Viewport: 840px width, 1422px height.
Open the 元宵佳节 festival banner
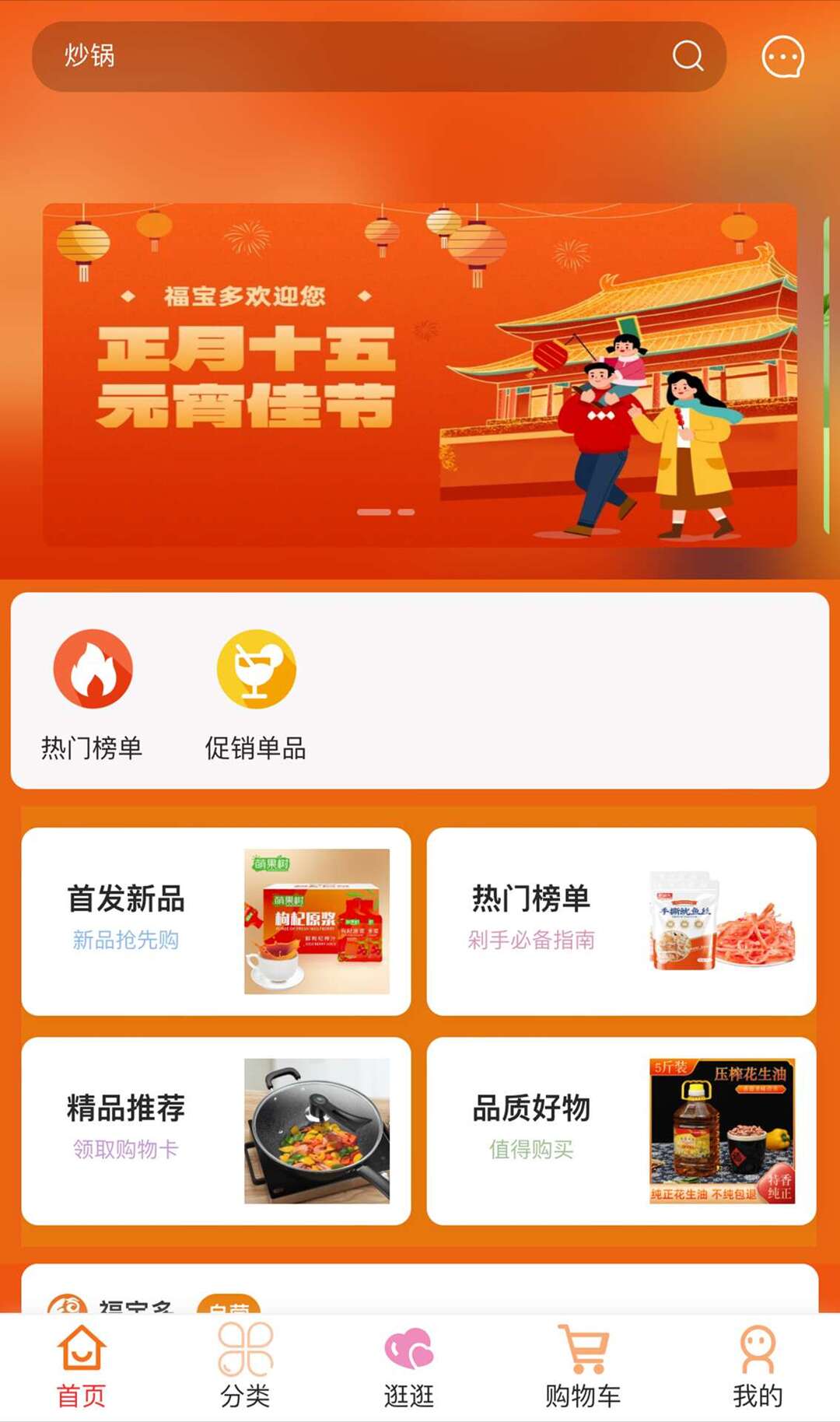(420, 373)
